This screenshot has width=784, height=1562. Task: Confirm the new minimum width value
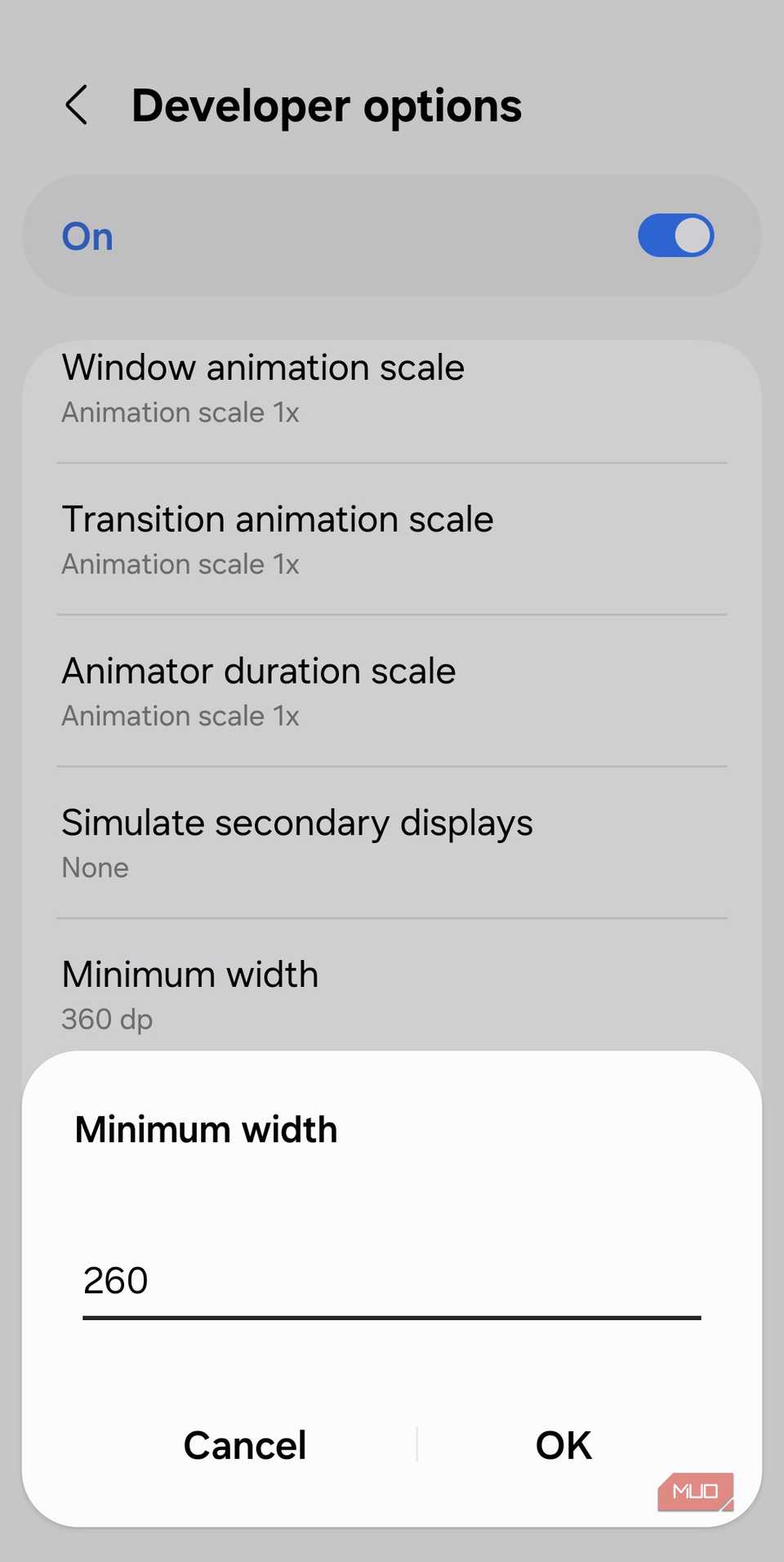(562, 1444)
